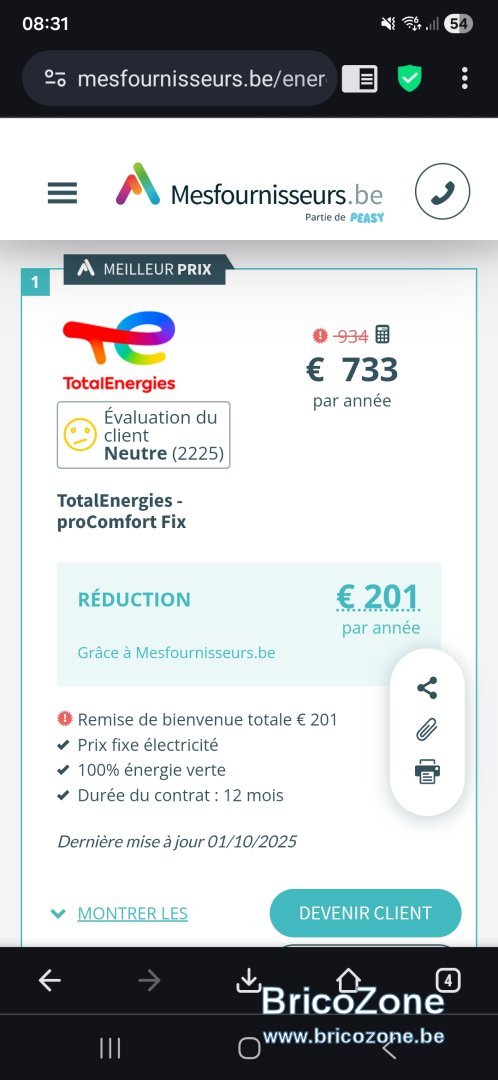Tap the phone call icon
The width and height of the screenshot is (498, 1080).
442,191
